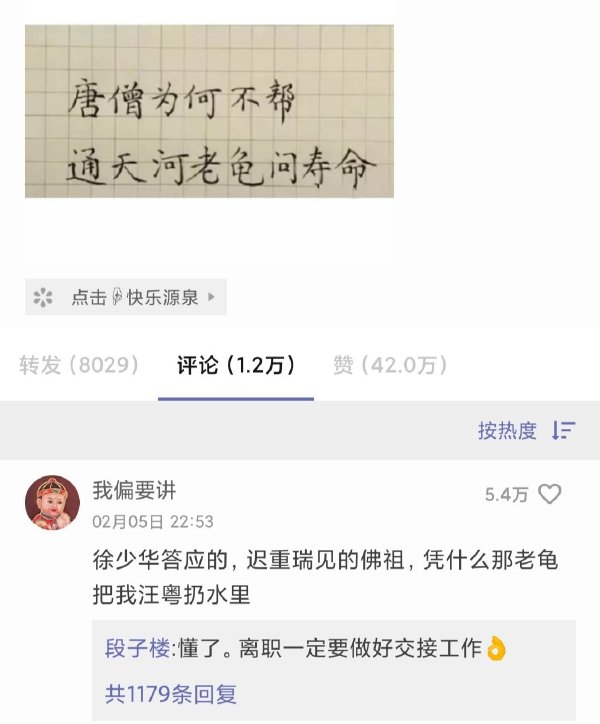Switch to the 转发 tab
This screenshot has height=724, width=600.
pos(79,365)
